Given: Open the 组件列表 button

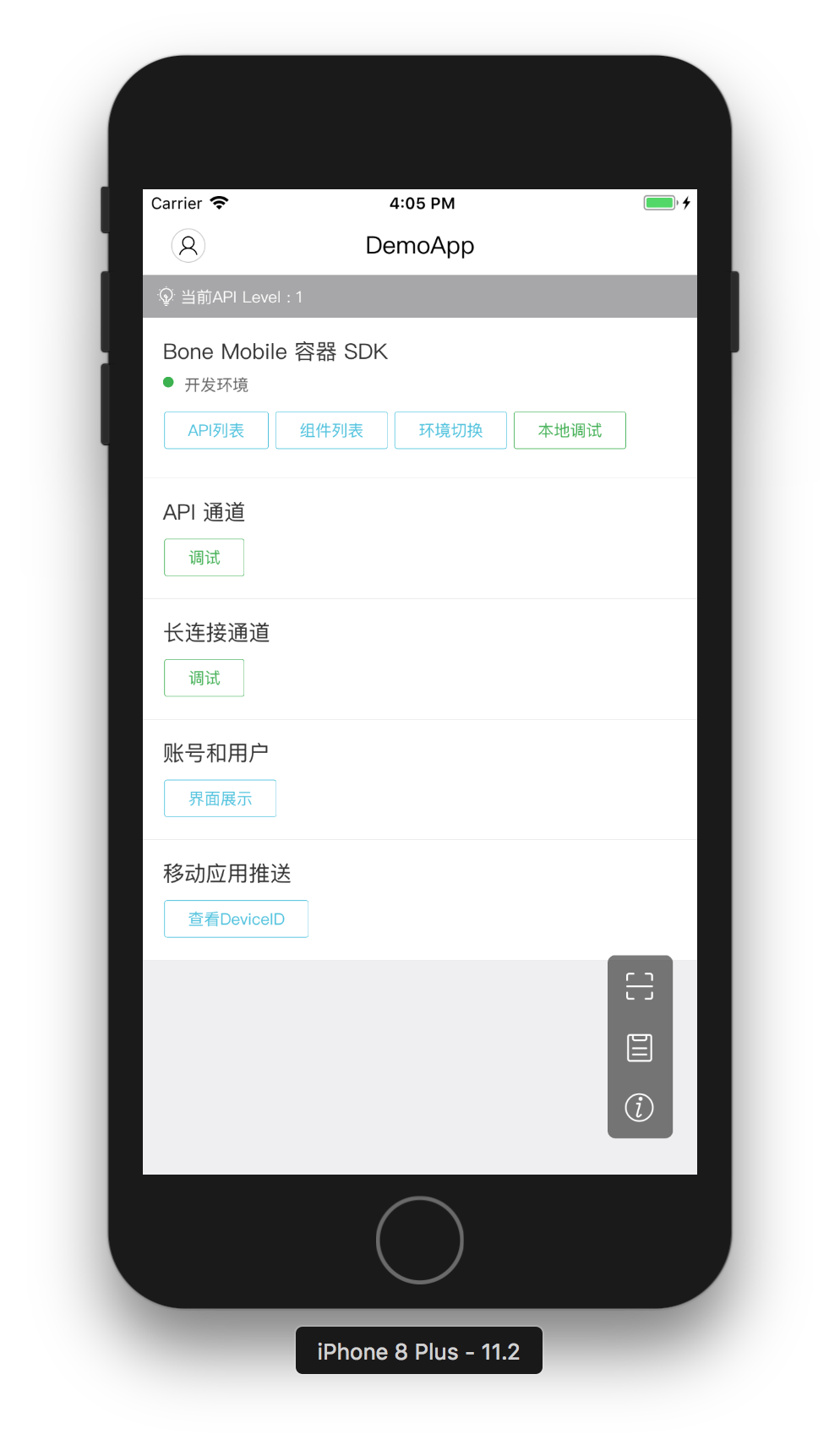Looking at the screenshot, I should (x=331, y=430).
